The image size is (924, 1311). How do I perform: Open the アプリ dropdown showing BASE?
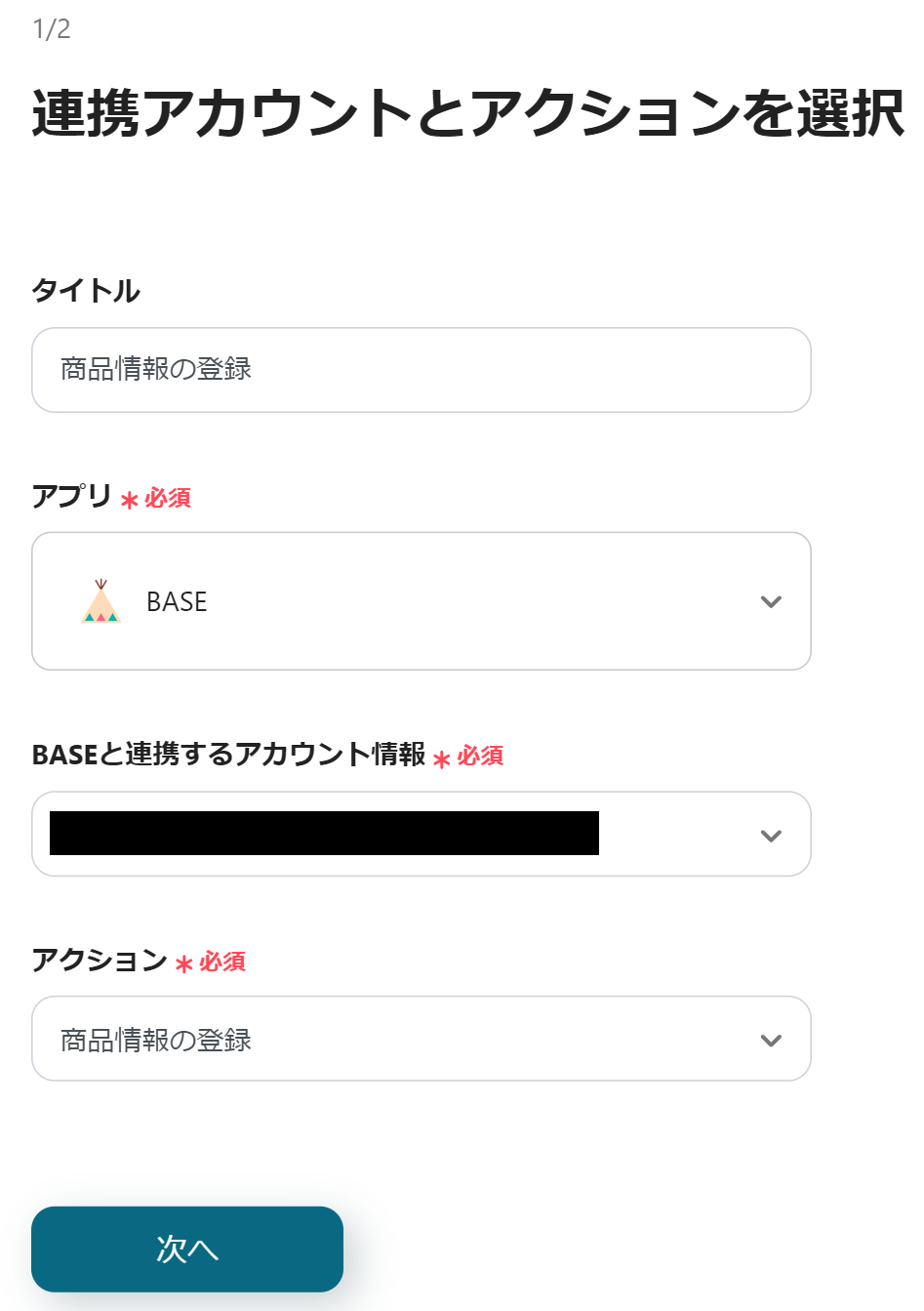[x=421, y=601]
